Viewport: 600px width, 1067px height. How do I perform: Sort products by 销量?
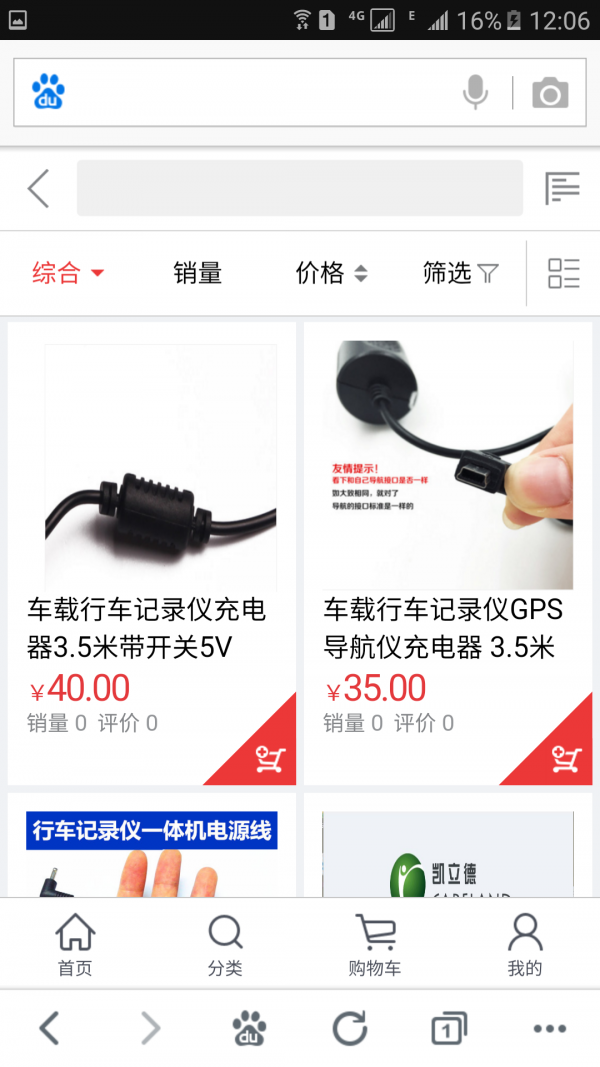197,273
